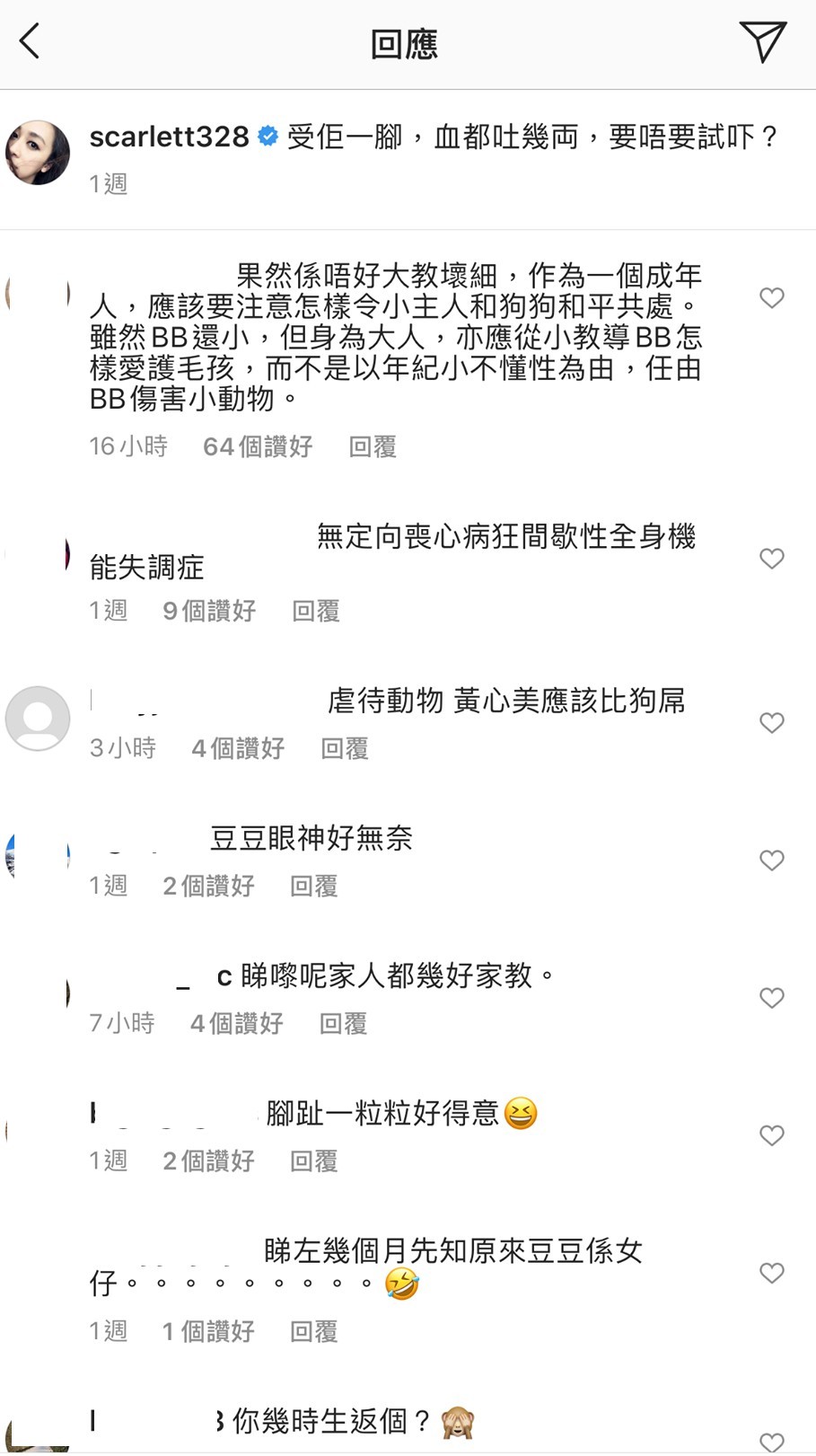
Task: Like the comment beginning 果然係唔好大教壞細
Action: [x=771, y=298]
